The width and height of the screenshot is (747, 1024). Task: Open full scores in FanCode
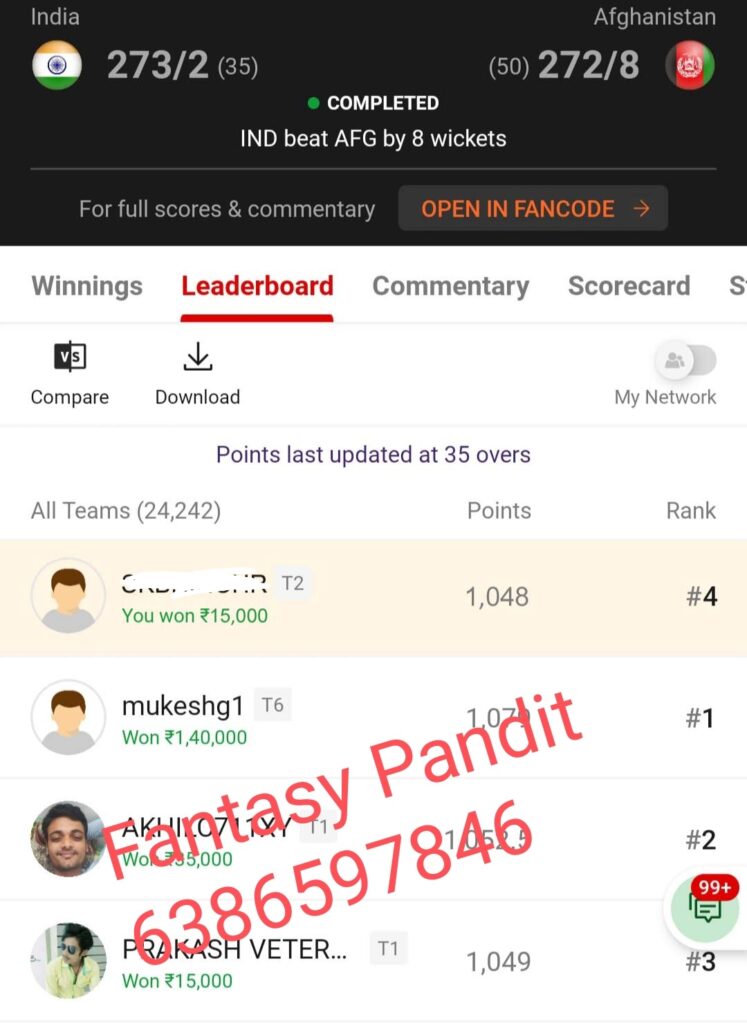point(533,209)
